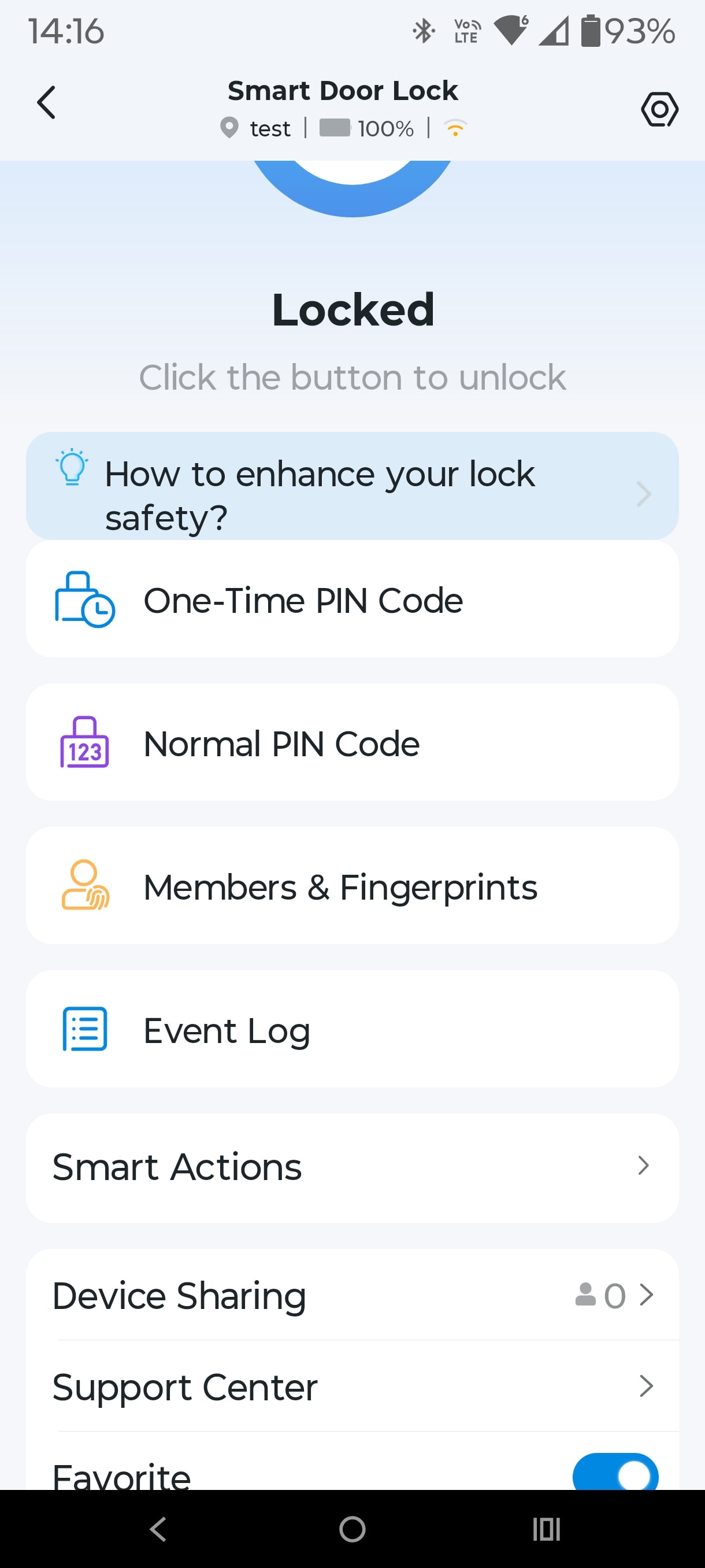
Task: Open Members & Fingerprints
Action: click(x=352, y=887)
